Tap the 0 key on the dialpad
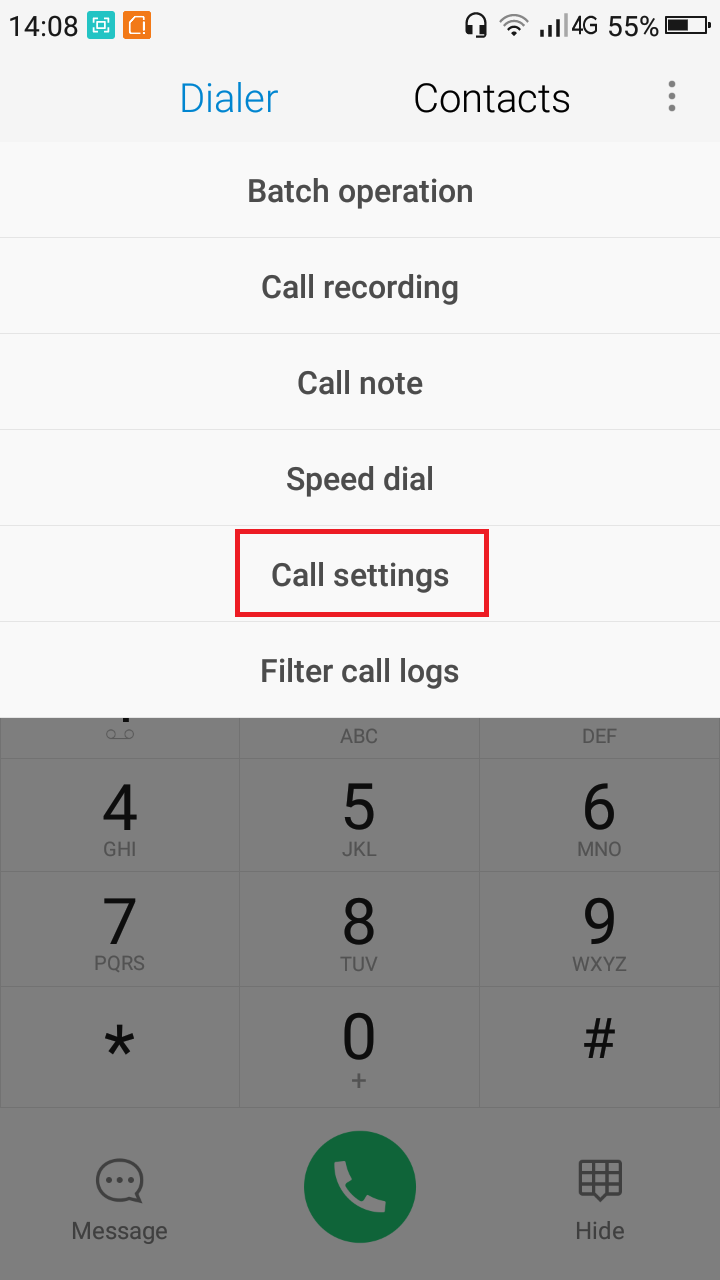The image size is (720, 1280). click(x=359, y=1046)
